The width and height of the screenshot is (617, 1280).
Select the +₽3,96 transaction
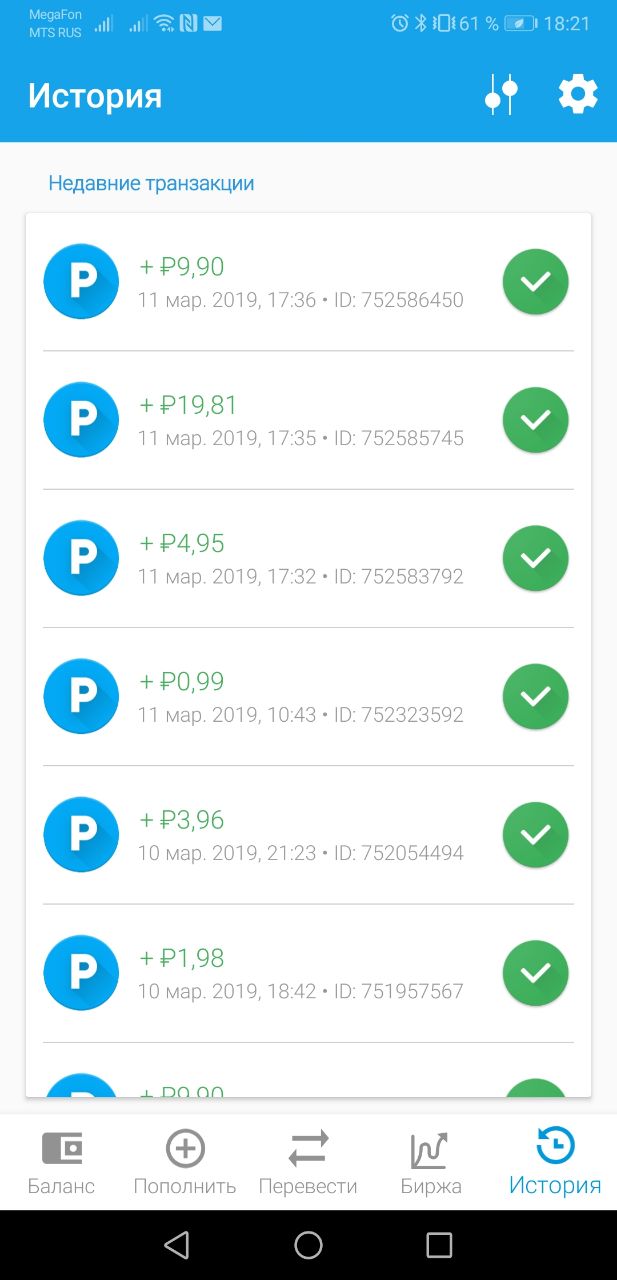pyautogui.click(x=308, y=835)
